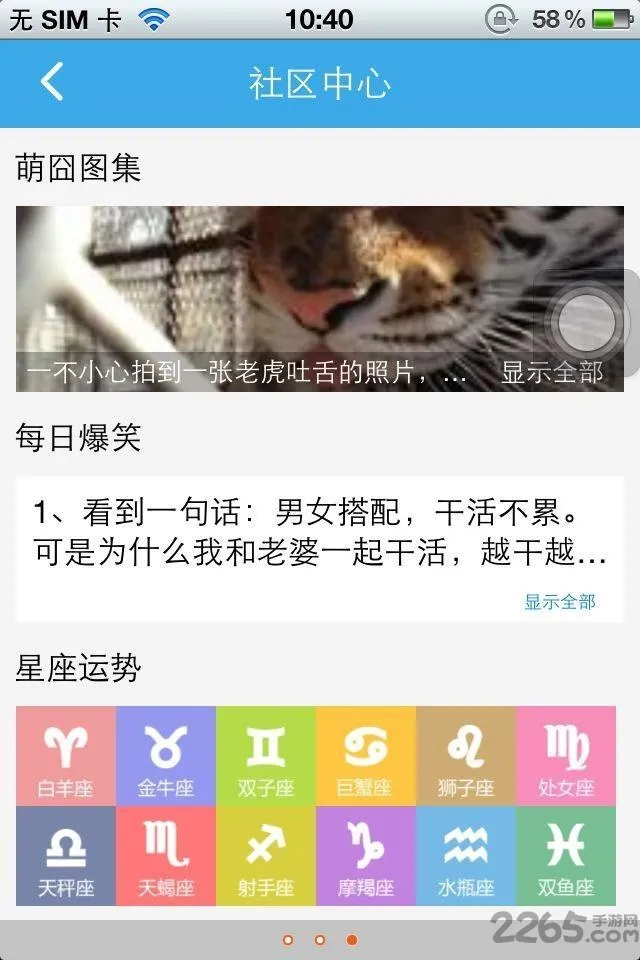
Task: Open 双鱼座 horoscope
Action: tap(566, 856)
